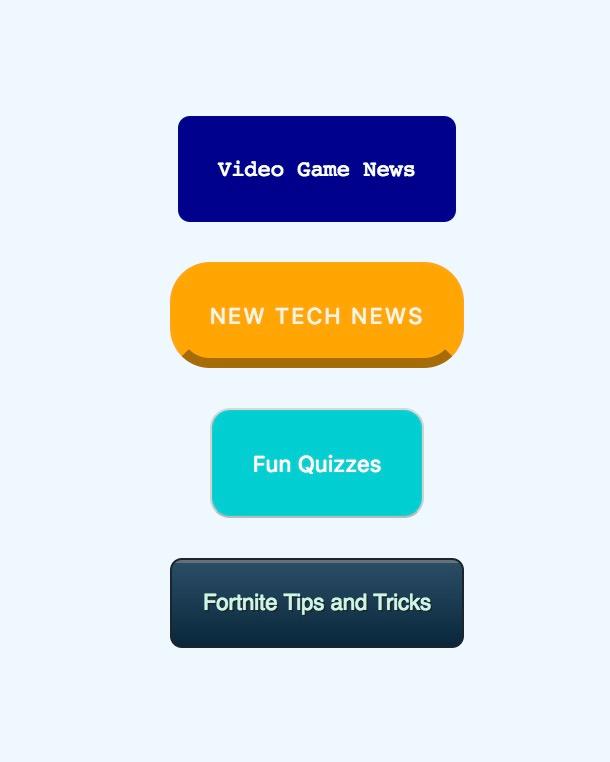The image size is (610, 762).
Task: Tap the New Tech News button
Action: [317, 314]
